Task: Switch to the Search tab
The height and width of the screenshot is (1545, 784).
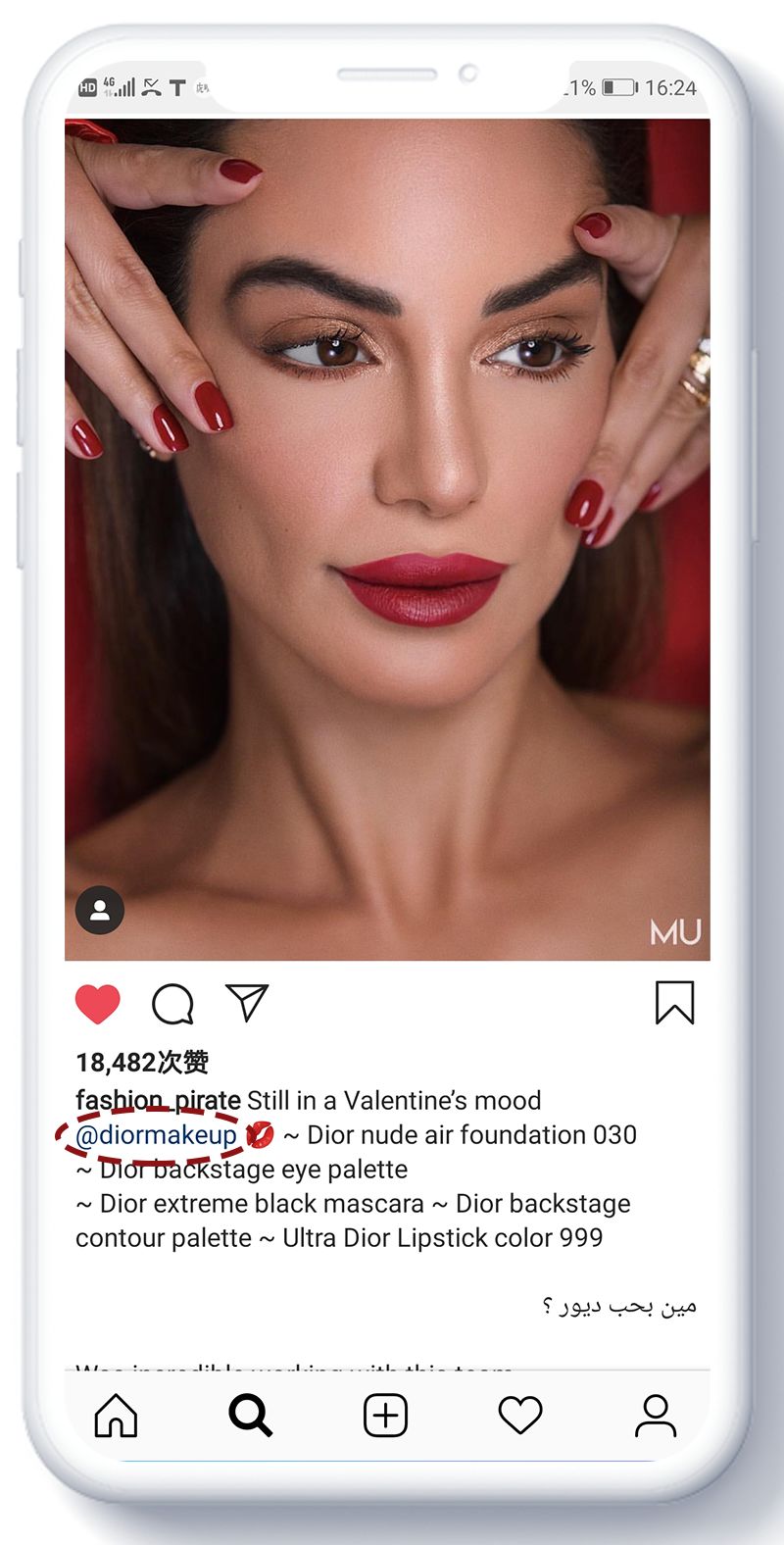Action: tap(251, 1416)
